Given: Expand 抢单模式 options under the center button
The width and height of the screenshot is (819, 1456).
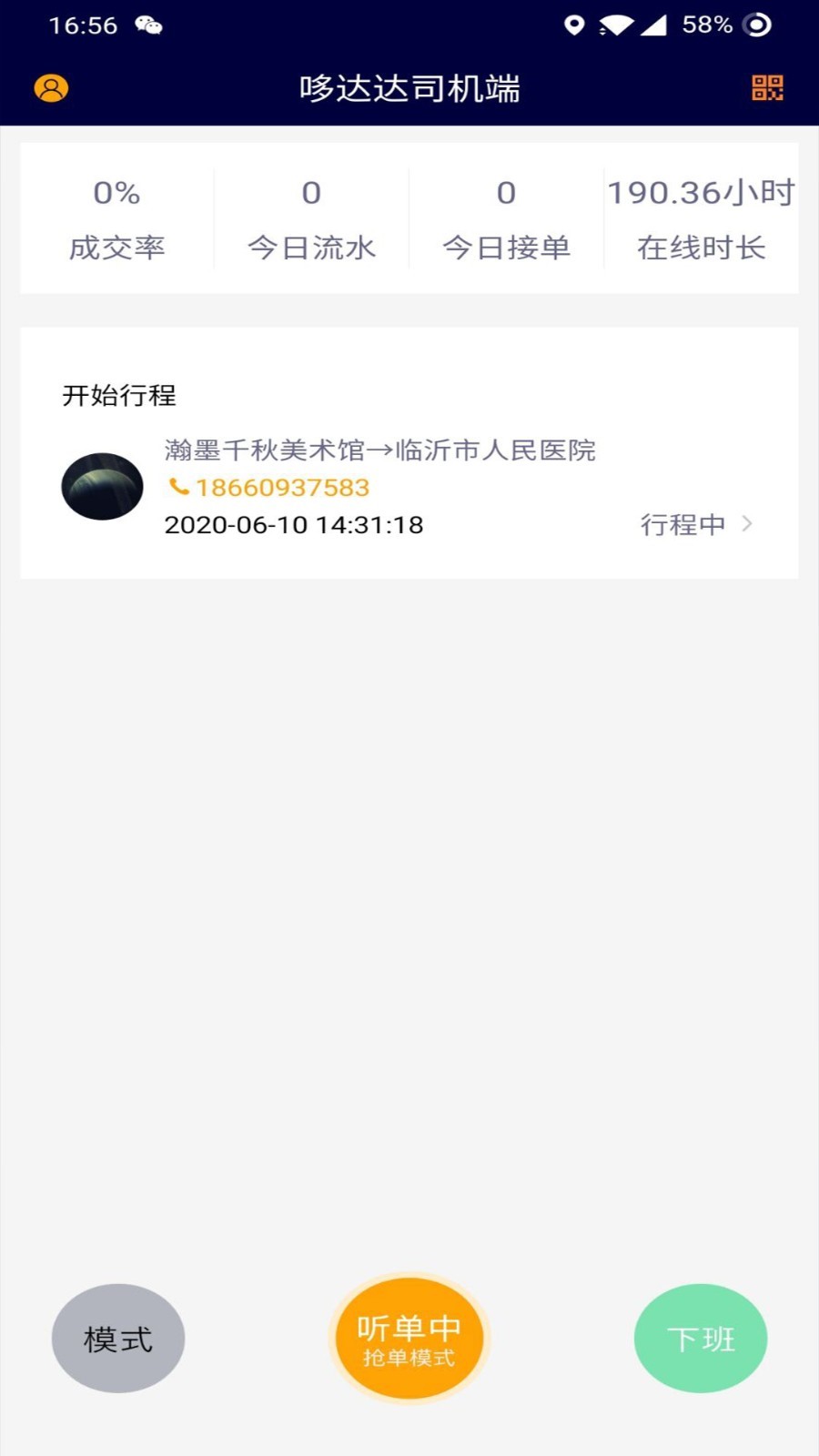Looking at the screenshot, I should (x=409, y=1358).
